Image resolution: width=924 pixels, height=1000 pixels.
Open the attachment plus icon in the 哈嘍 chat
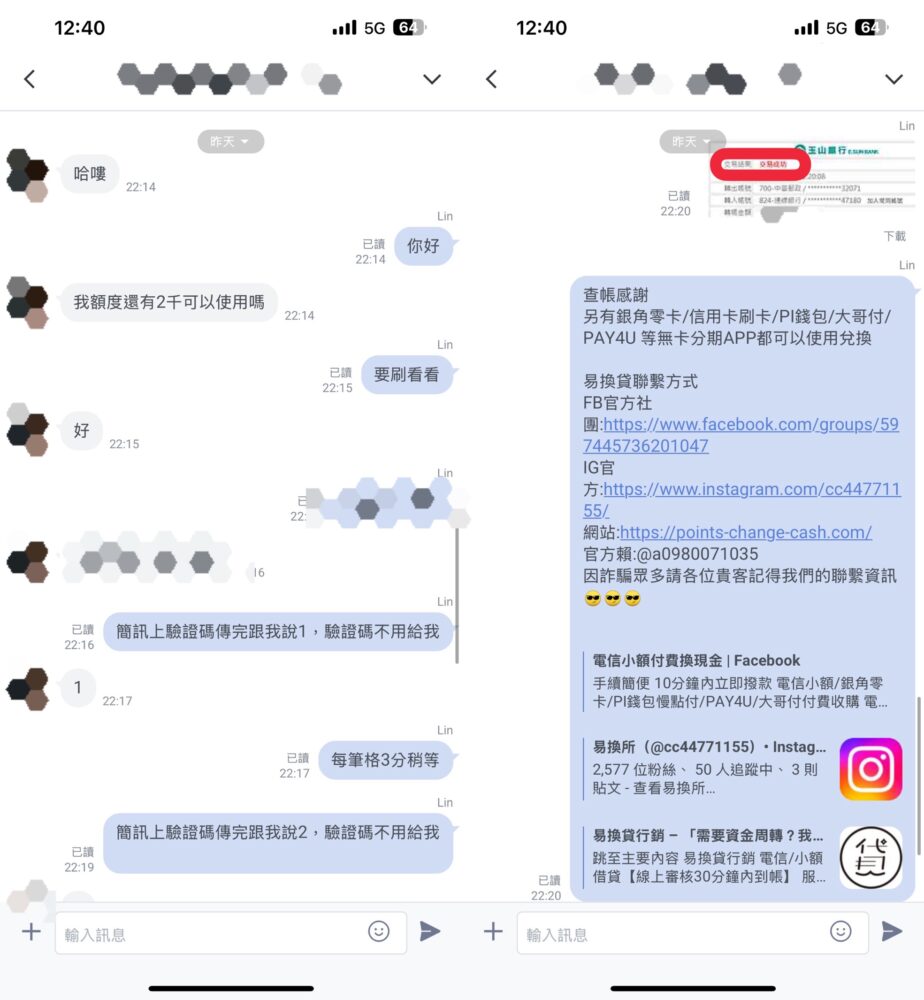(31, 932)
